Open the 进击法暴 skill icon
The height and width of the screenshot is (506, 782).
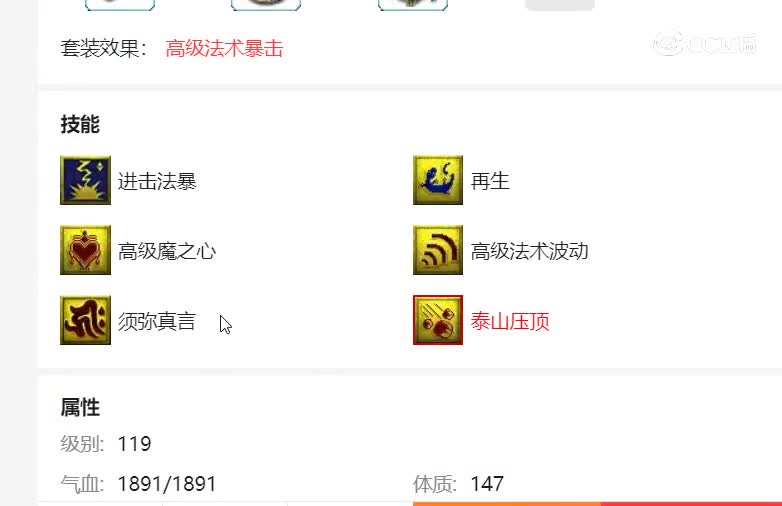85,181
